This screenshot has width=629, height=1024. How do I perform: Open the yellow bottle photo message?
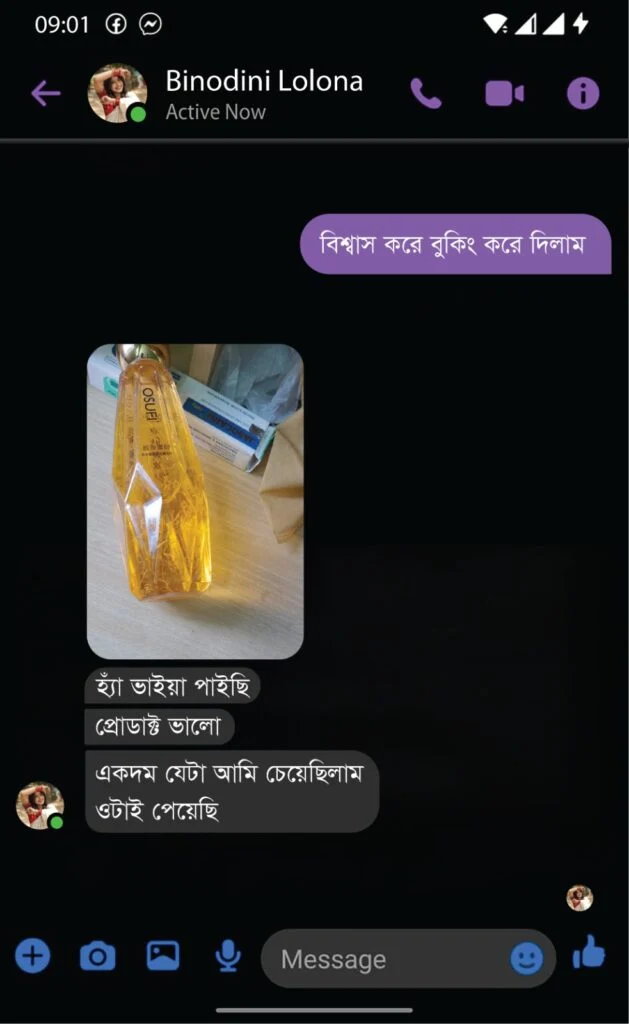point(195,501)
